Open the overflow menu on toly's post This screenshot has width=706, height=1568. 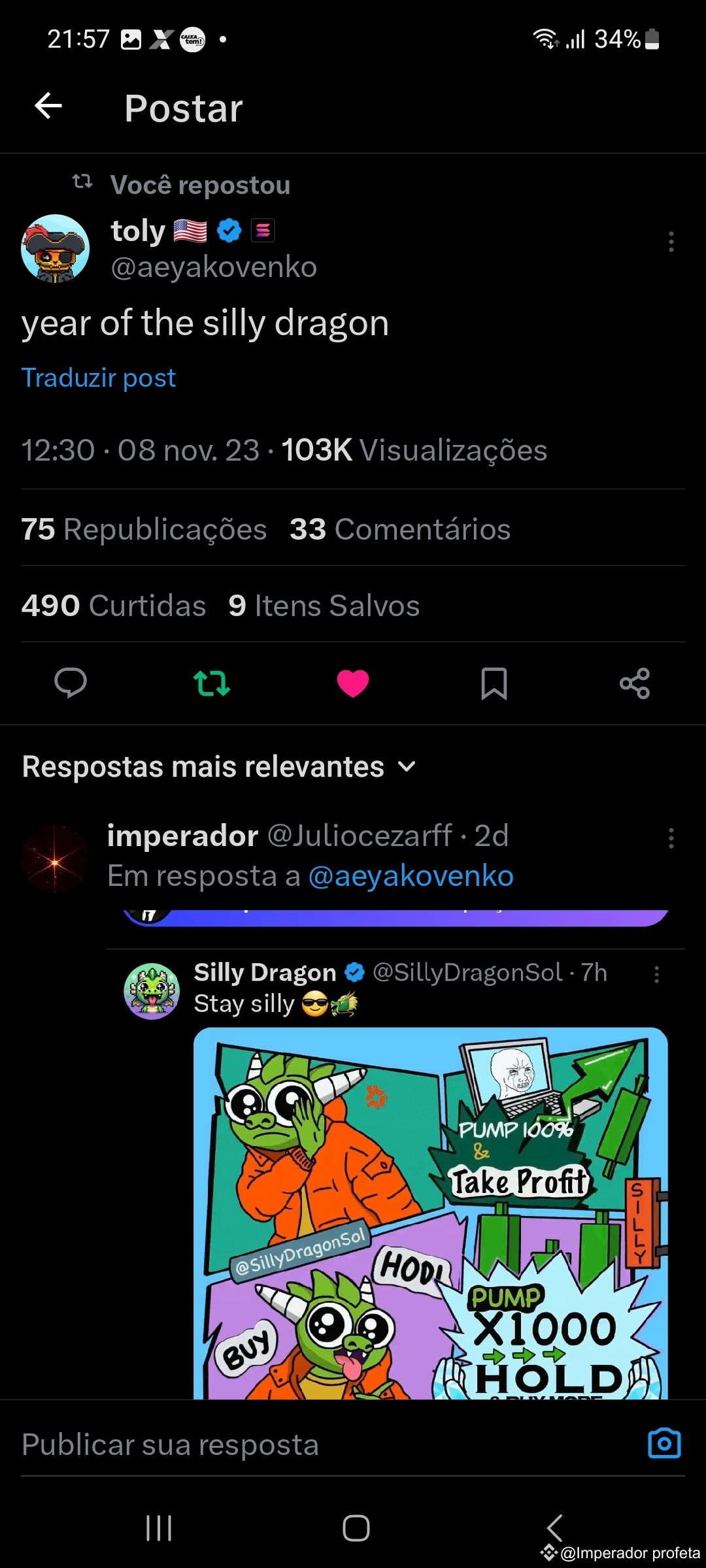coord(671,242)
